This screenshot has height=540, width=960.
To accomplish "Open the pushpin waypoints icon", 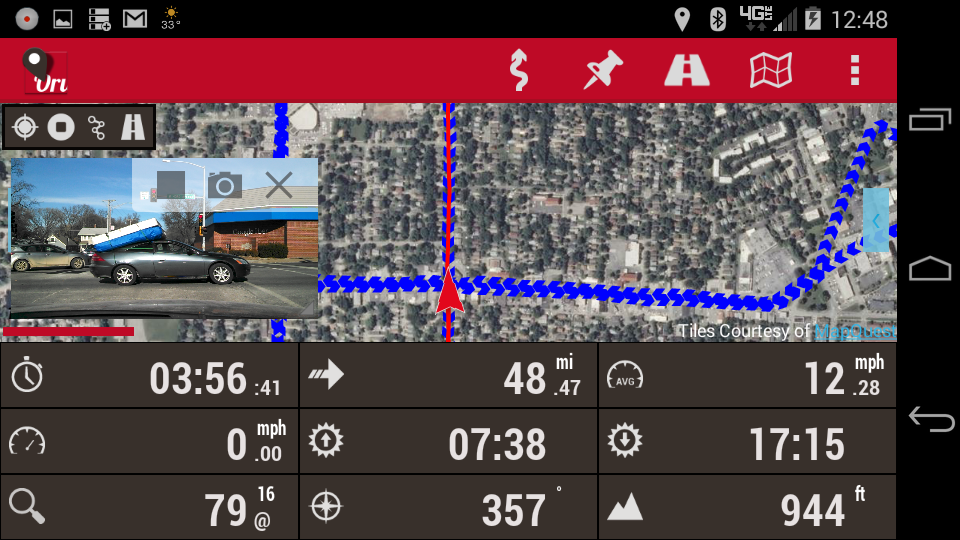I will [x=603, y=70].
